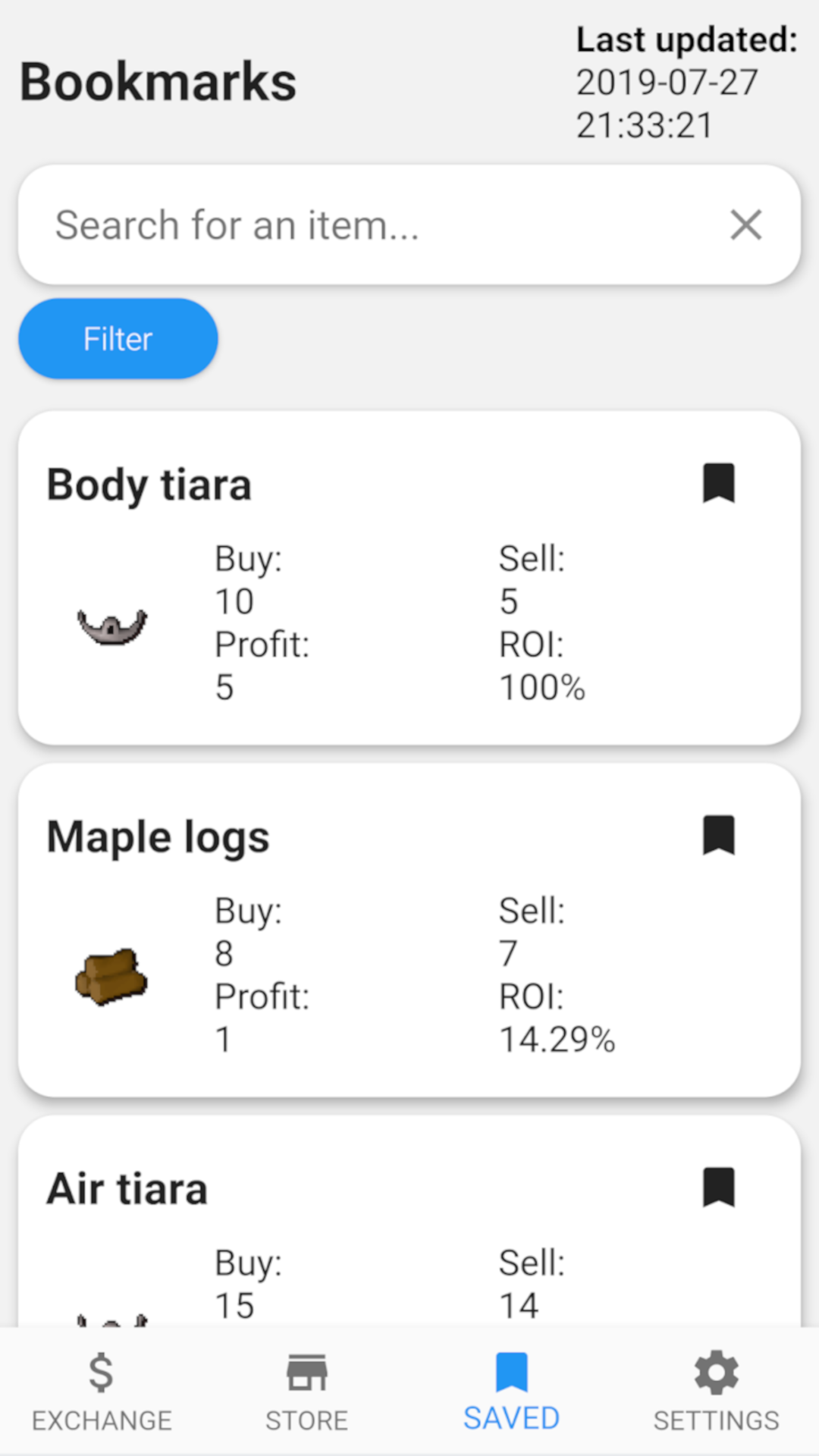
Task: Remove the Body tiara bookmark
Action: pos(719,483)
